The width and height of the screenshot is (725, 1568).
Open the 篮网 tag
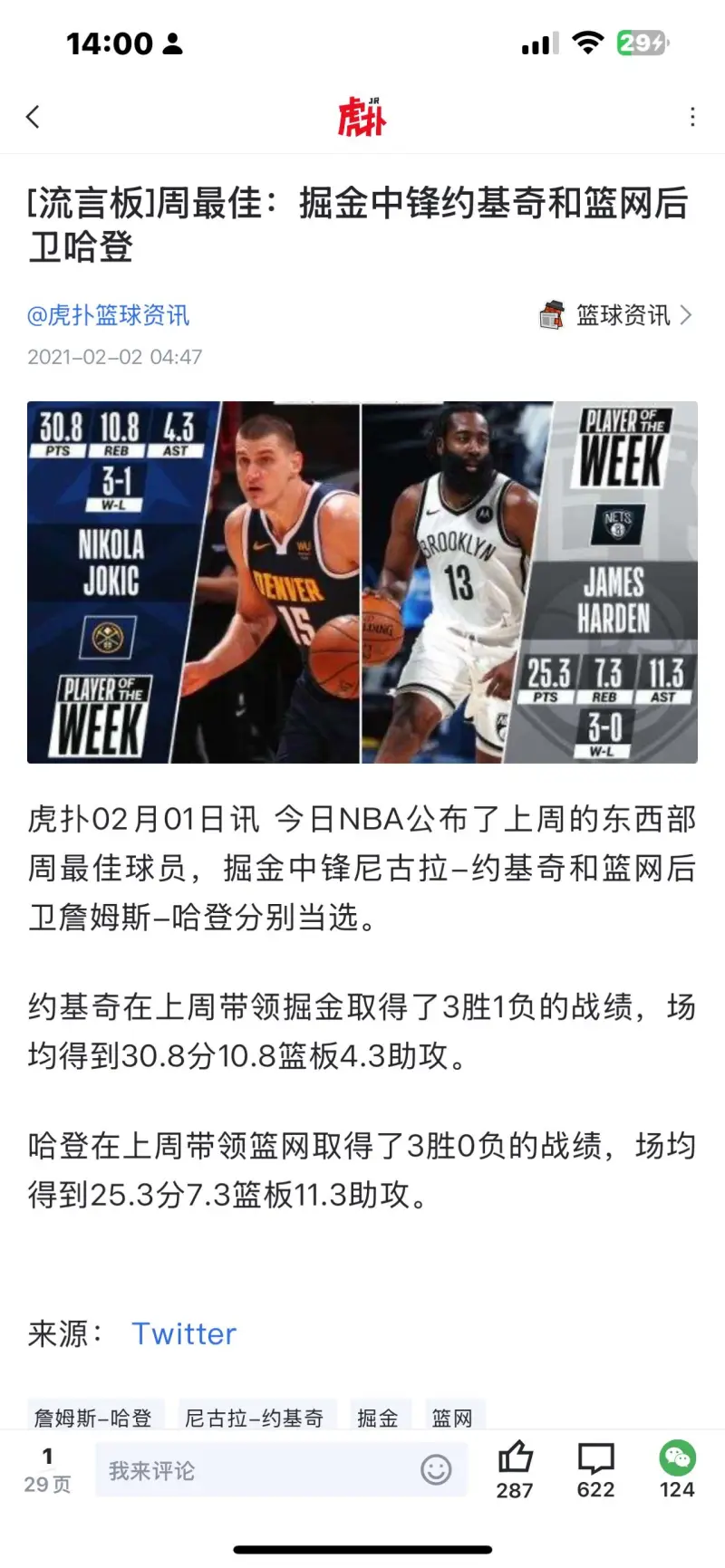coord(452,1417)
